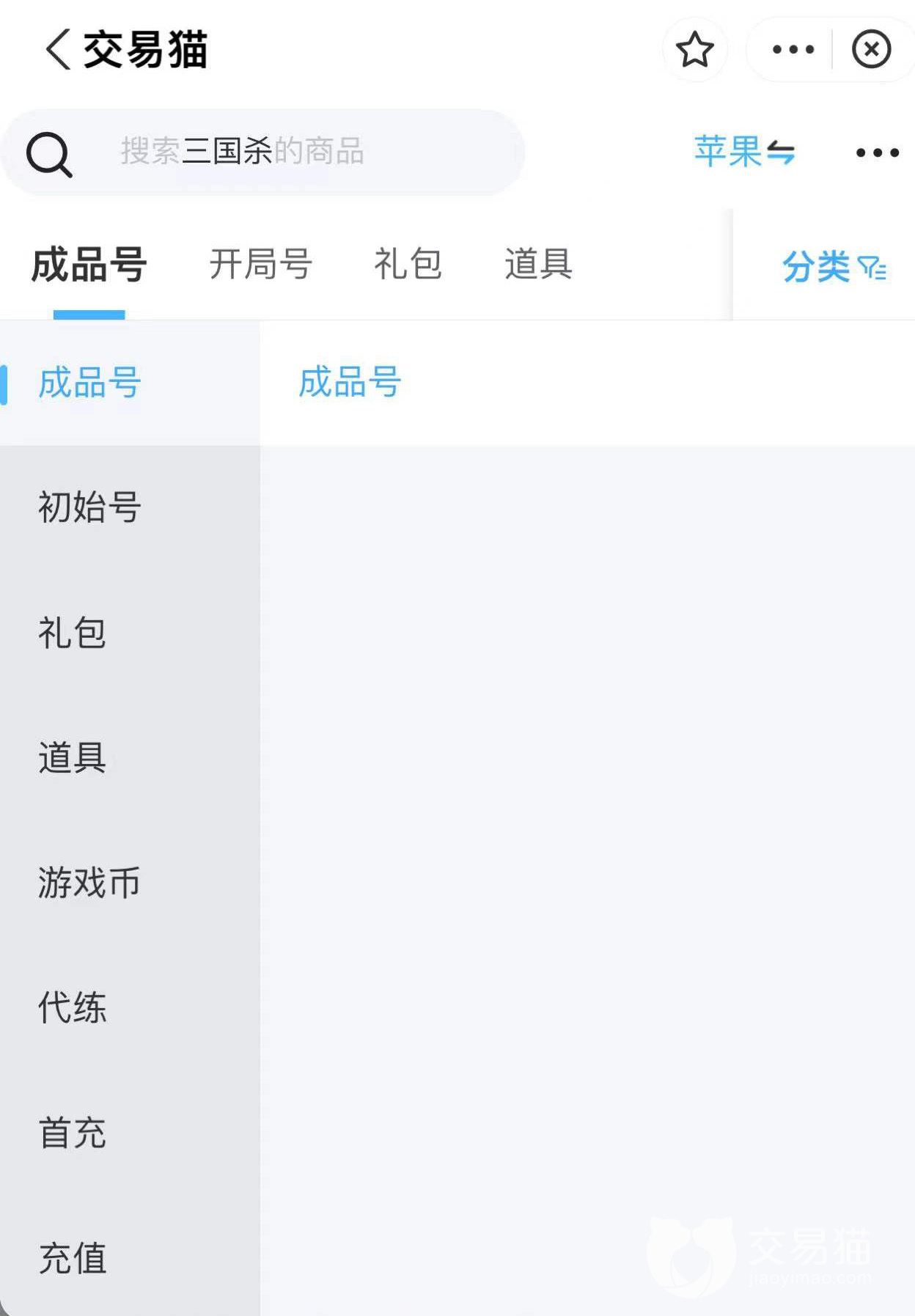The image size is (915, 1316).
Task: Select the top 成品号 tab
Action: (x=89, y=265)
